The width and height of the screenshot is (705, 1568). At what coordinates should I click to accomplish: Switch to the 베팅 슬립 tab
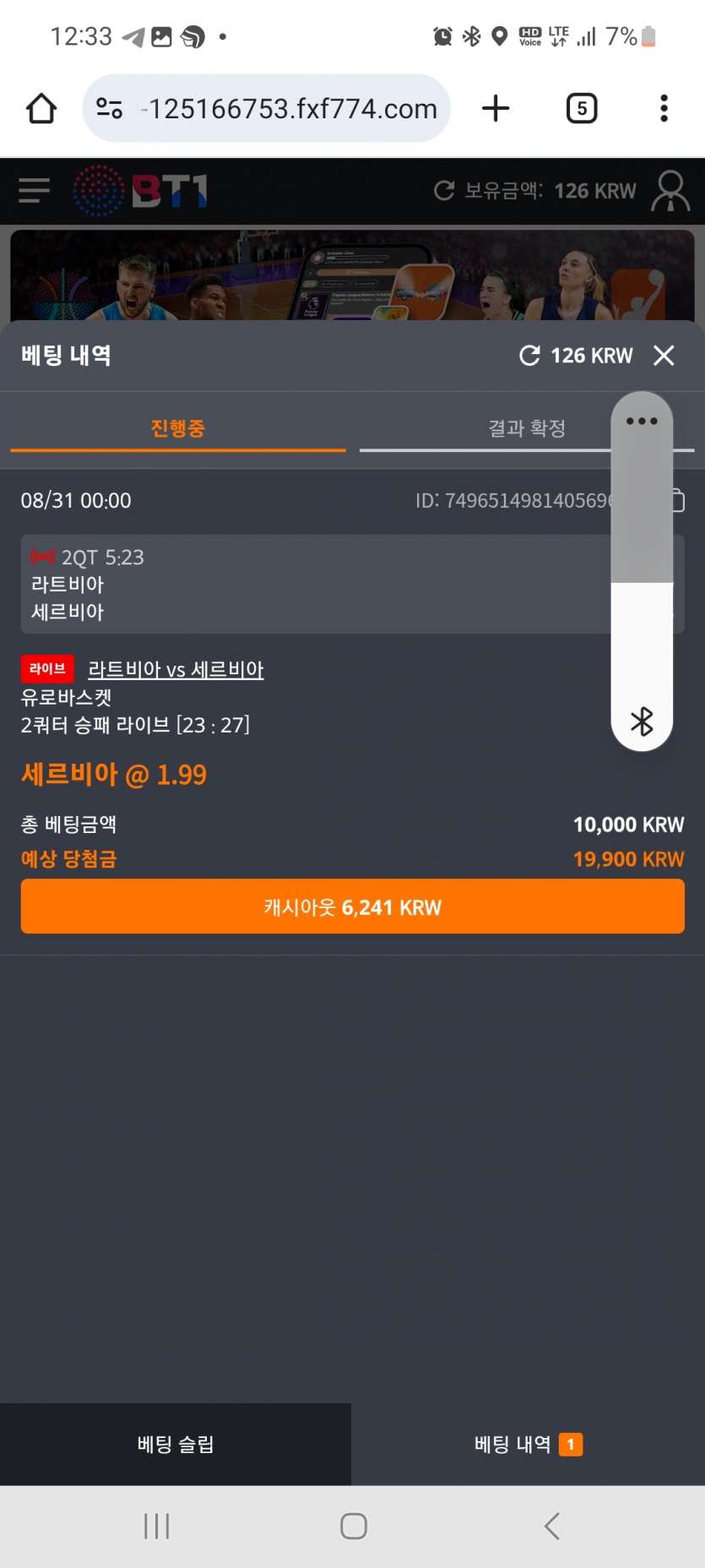pos(176,1445)
